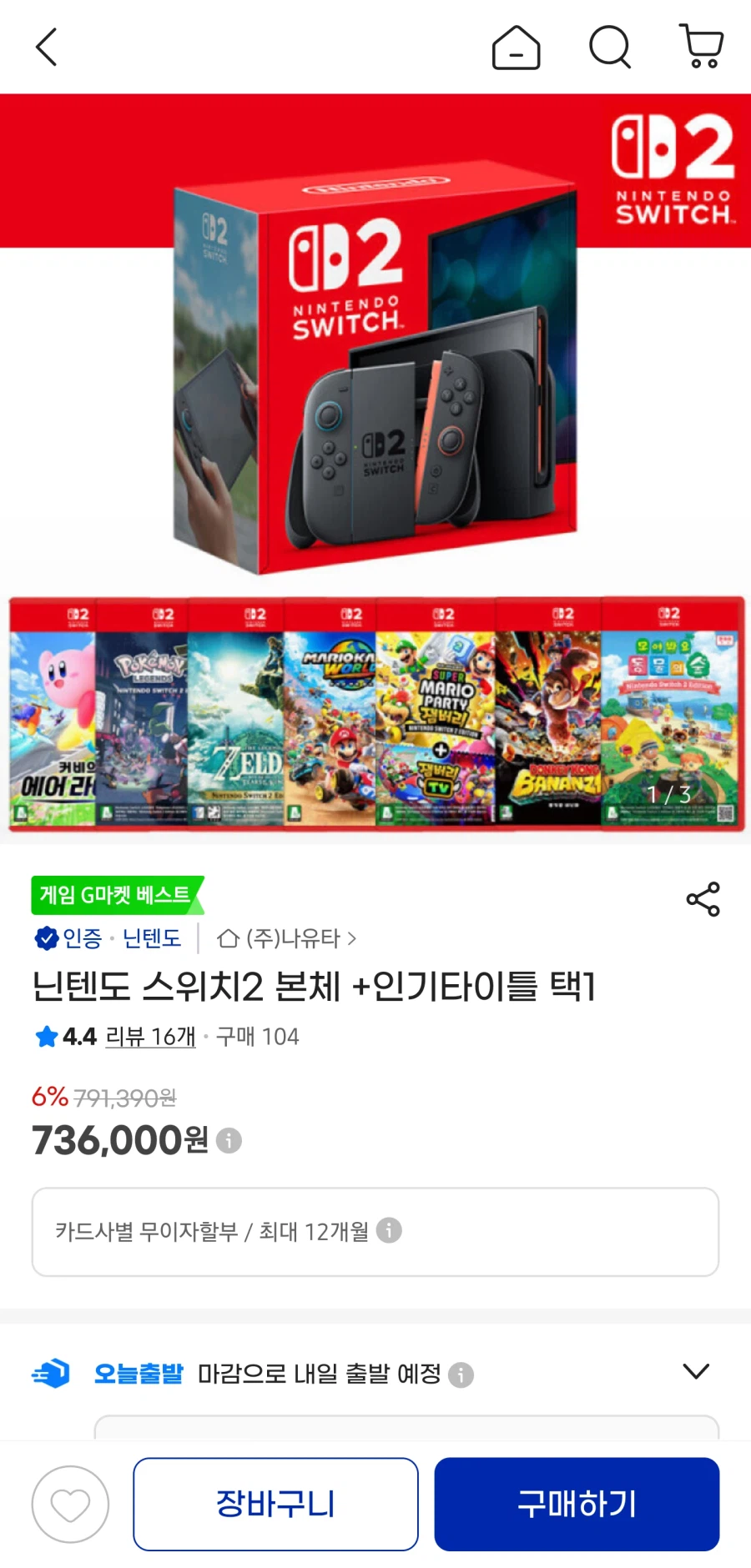This screenshot has height=1568, width=751.
Task: Open the home icon in the top bar
Action: point(517,47)
